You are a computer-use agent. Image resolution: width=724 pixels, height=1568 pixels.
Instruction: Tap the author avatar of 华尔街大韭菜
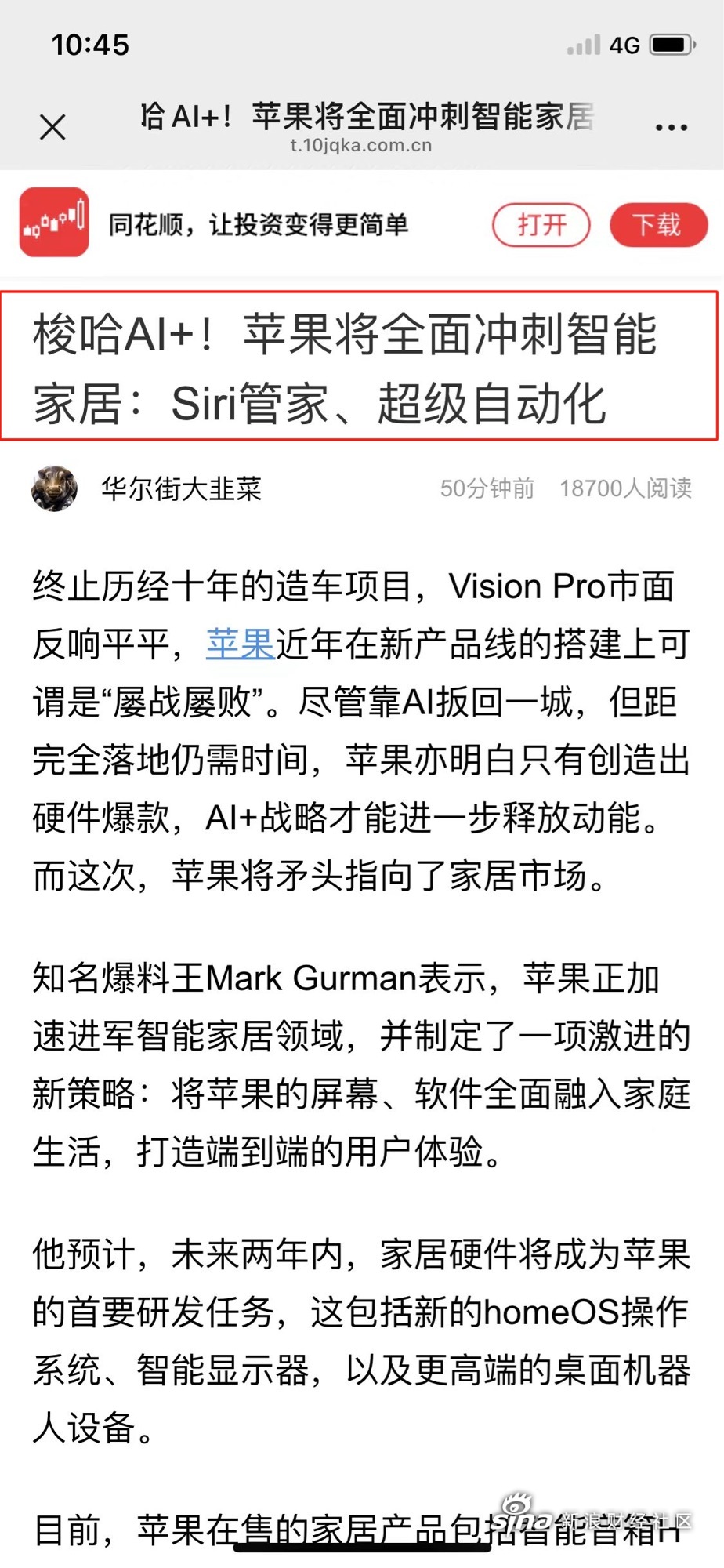52,488
